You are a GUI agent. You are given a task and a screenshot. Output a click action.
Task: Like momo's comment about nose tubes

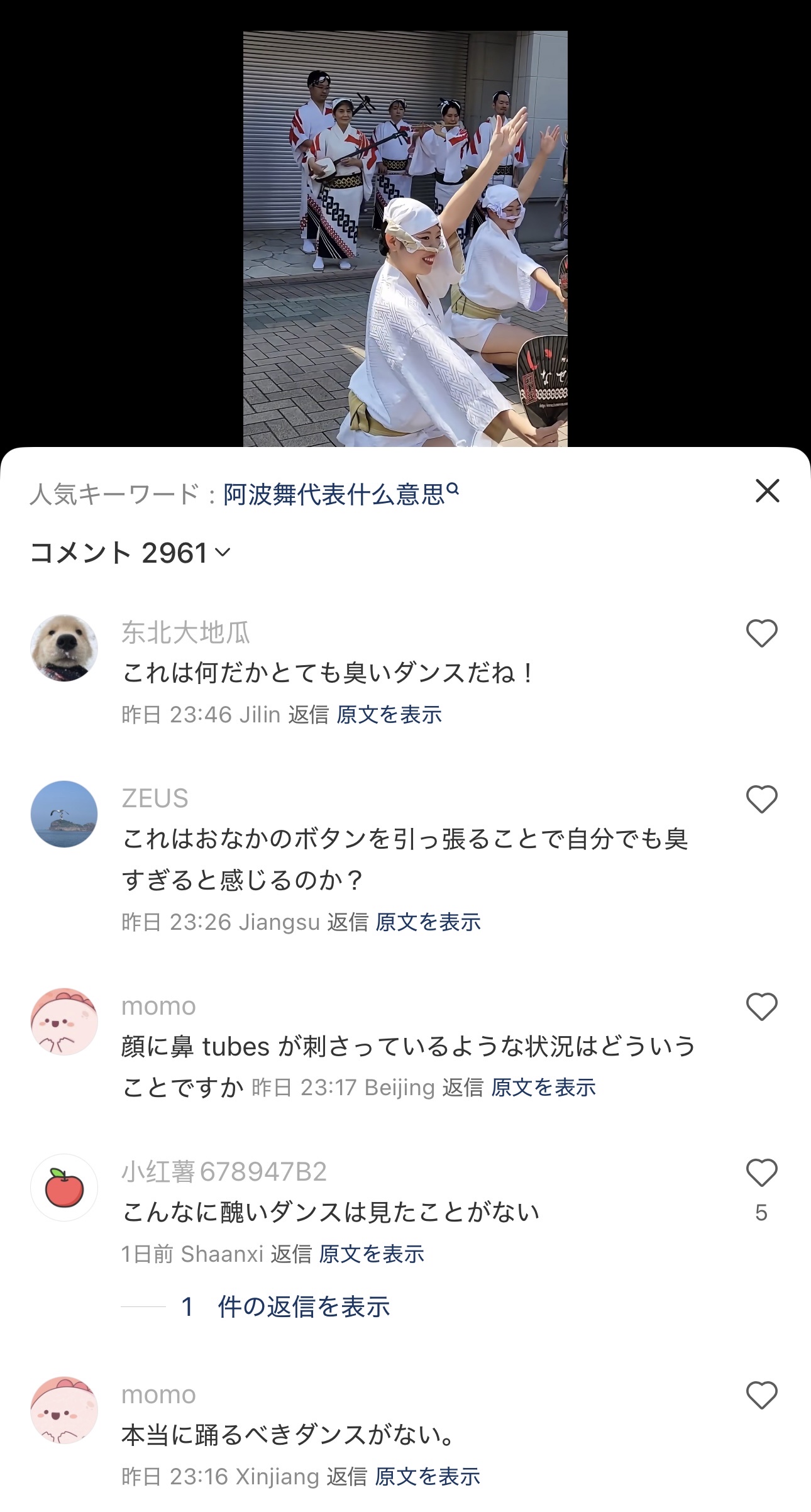pos(761,1007)
